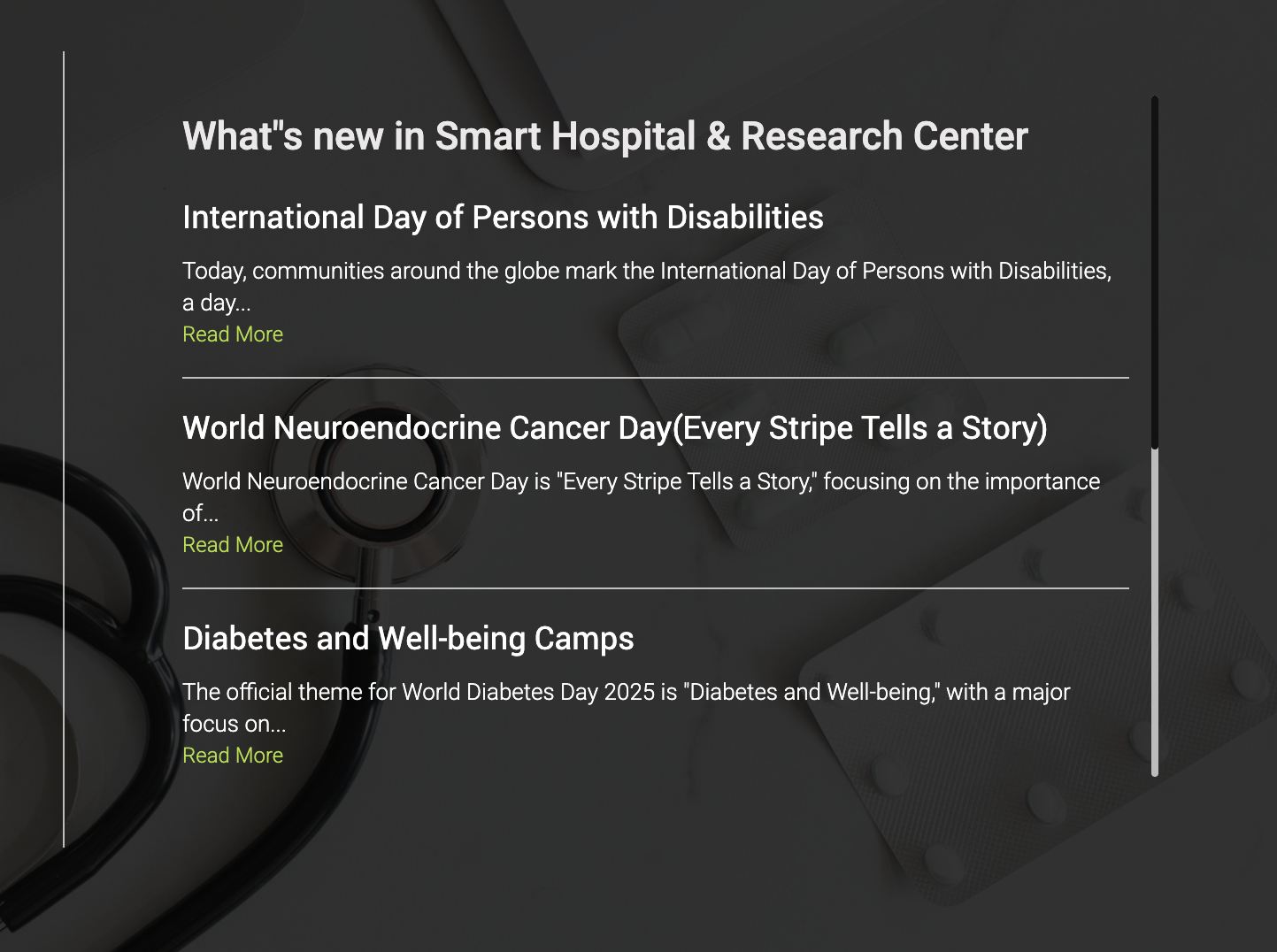Open Read More for Diabetes and Well-being Camps
This screenshot has height=952, width=1277.
coord(232,756)
